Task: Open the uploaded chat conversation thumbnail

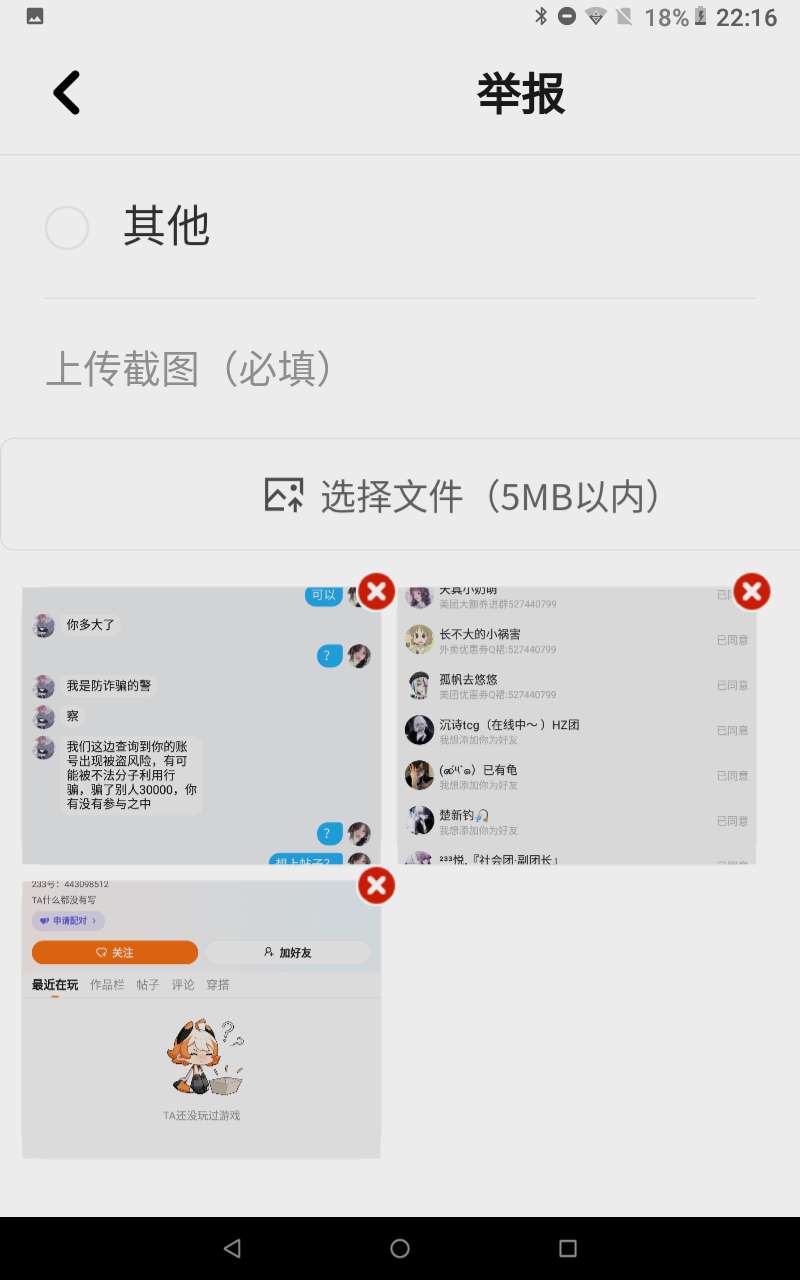Action: (x=201, y=725)
